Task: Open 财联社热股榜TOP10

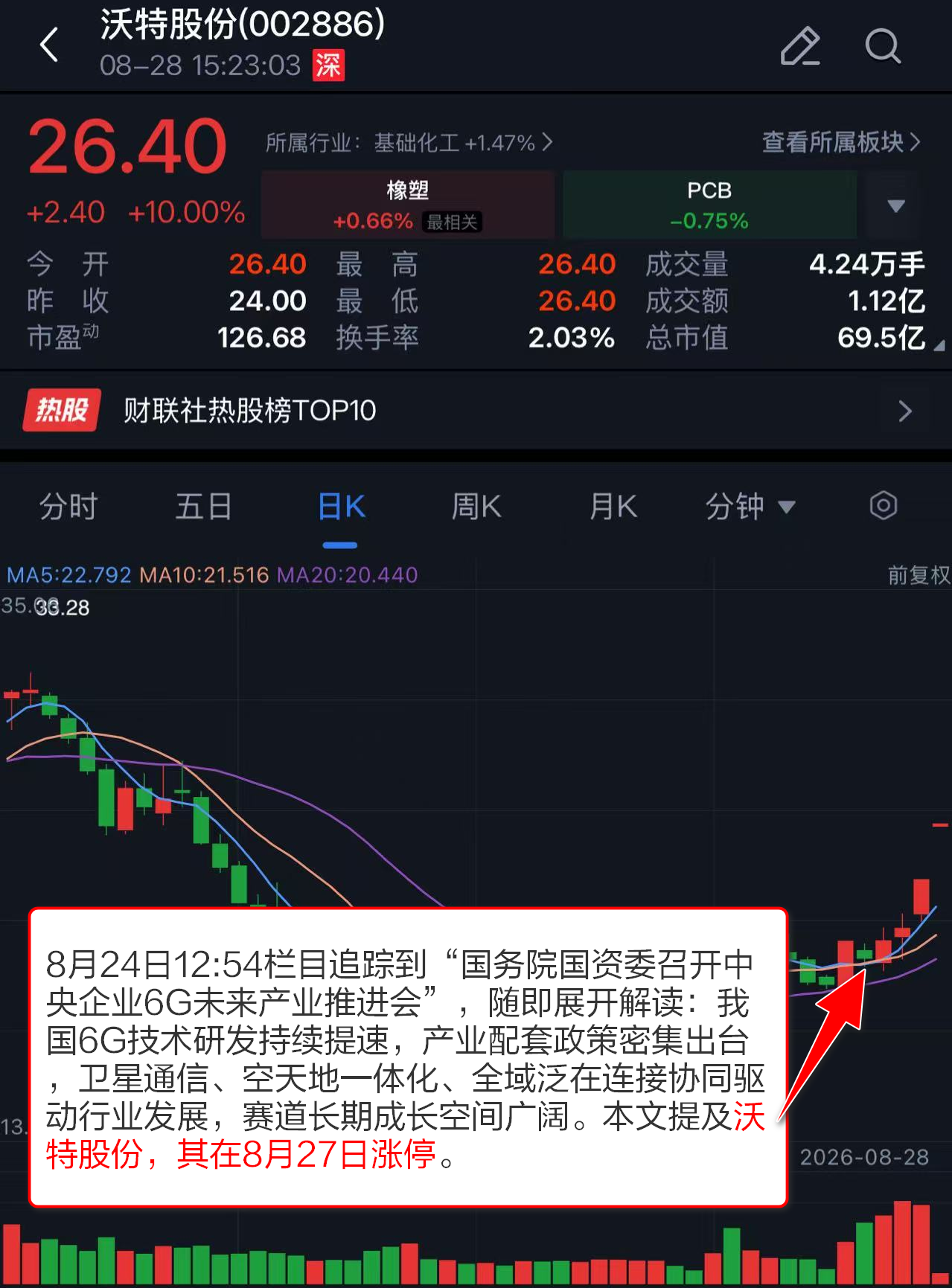Action: tap(476, 410)
